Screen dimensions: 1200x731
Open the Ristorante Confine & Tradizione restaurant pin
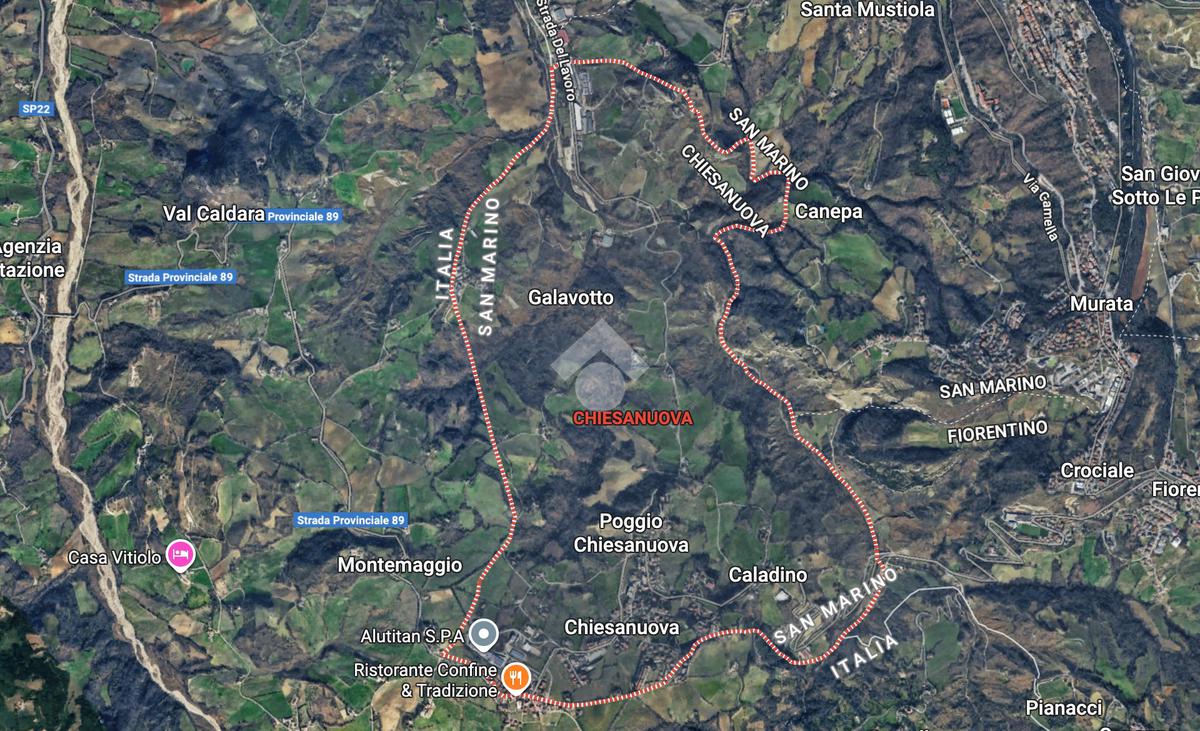[515, 678]
